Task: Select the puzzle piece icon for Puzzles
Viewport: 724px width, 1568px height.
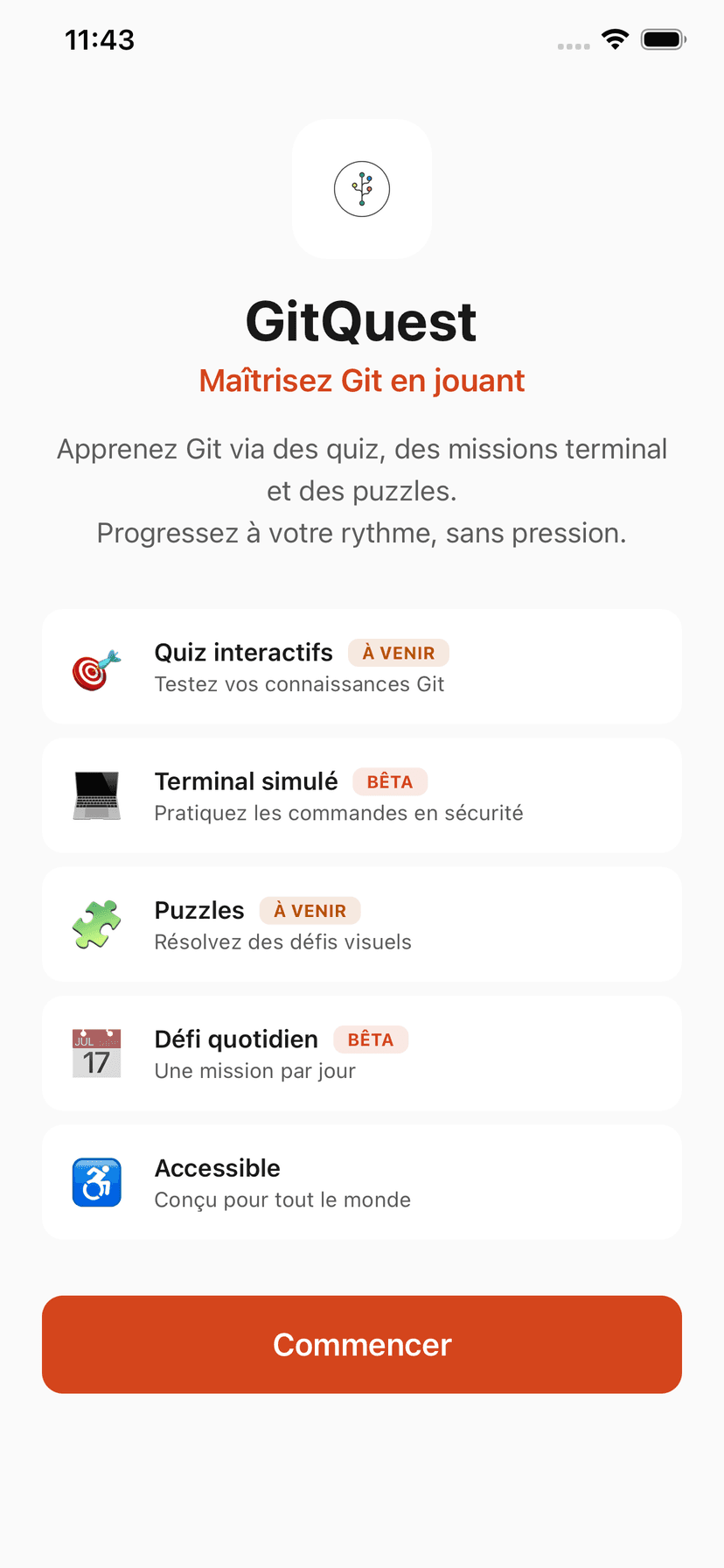Action: pyautogui.click(x=96, y=923)
